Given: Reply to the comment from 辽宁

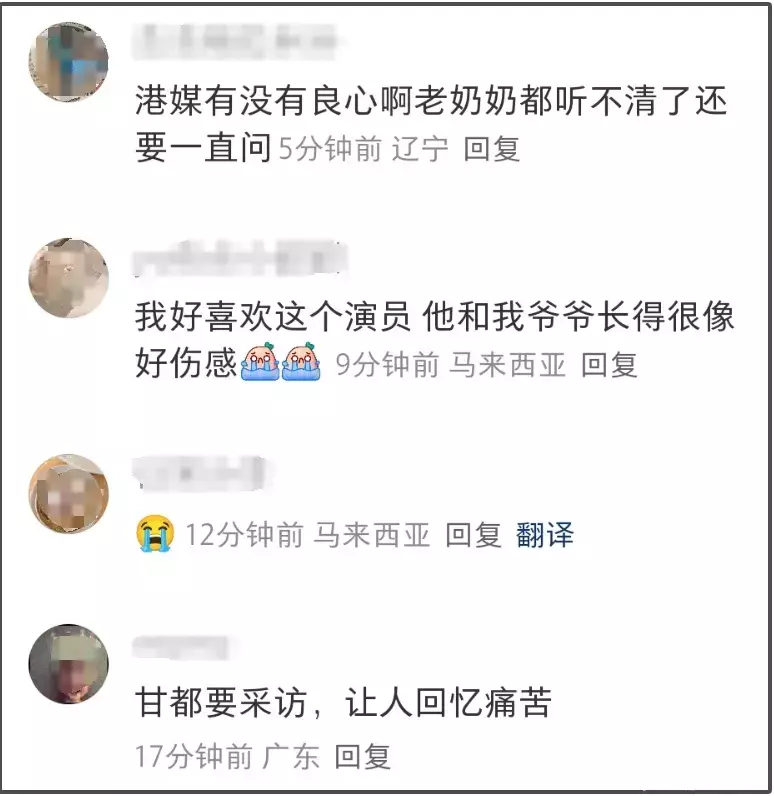Looking at the screenshot, I should pos(492,150).
